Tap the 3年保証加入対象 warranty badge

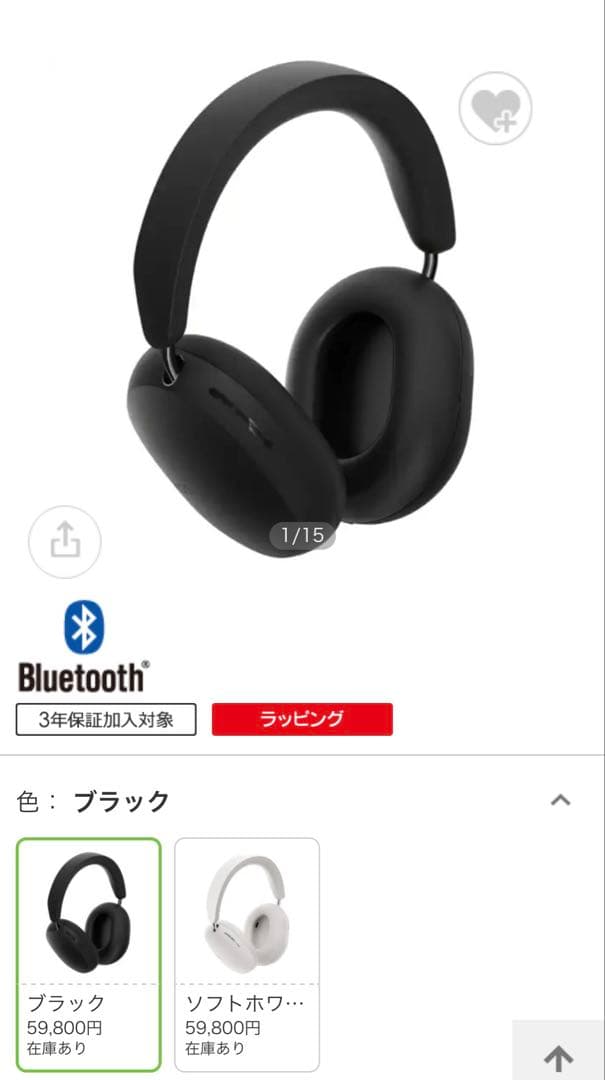(x=106, y=719)
